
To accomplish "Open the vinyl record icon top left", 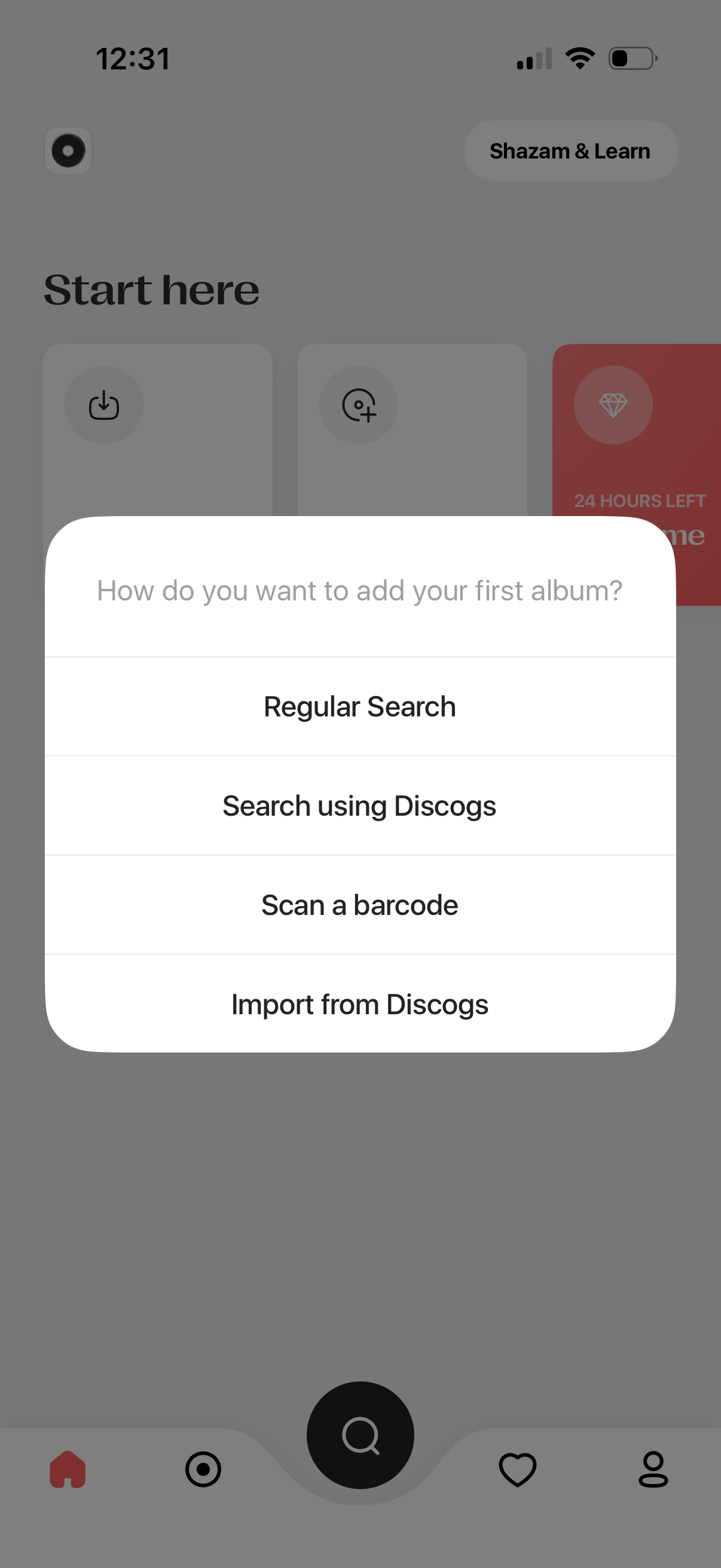I will point(68,150).
